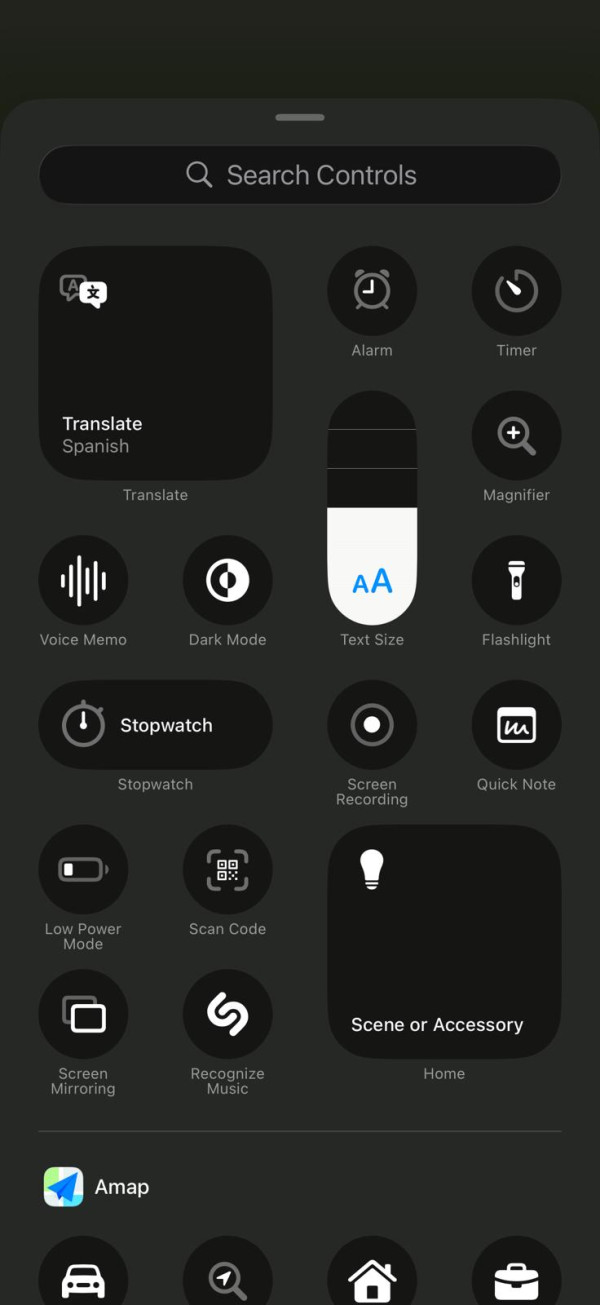
Task: Add the Translate Spanish control
Action: (x=155, y=363)
